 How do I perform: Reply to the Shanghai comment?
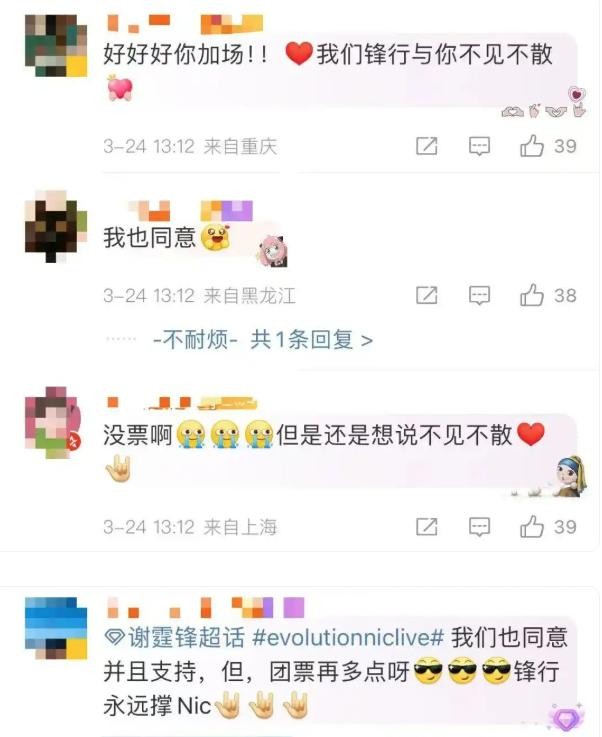coord(479,526)
